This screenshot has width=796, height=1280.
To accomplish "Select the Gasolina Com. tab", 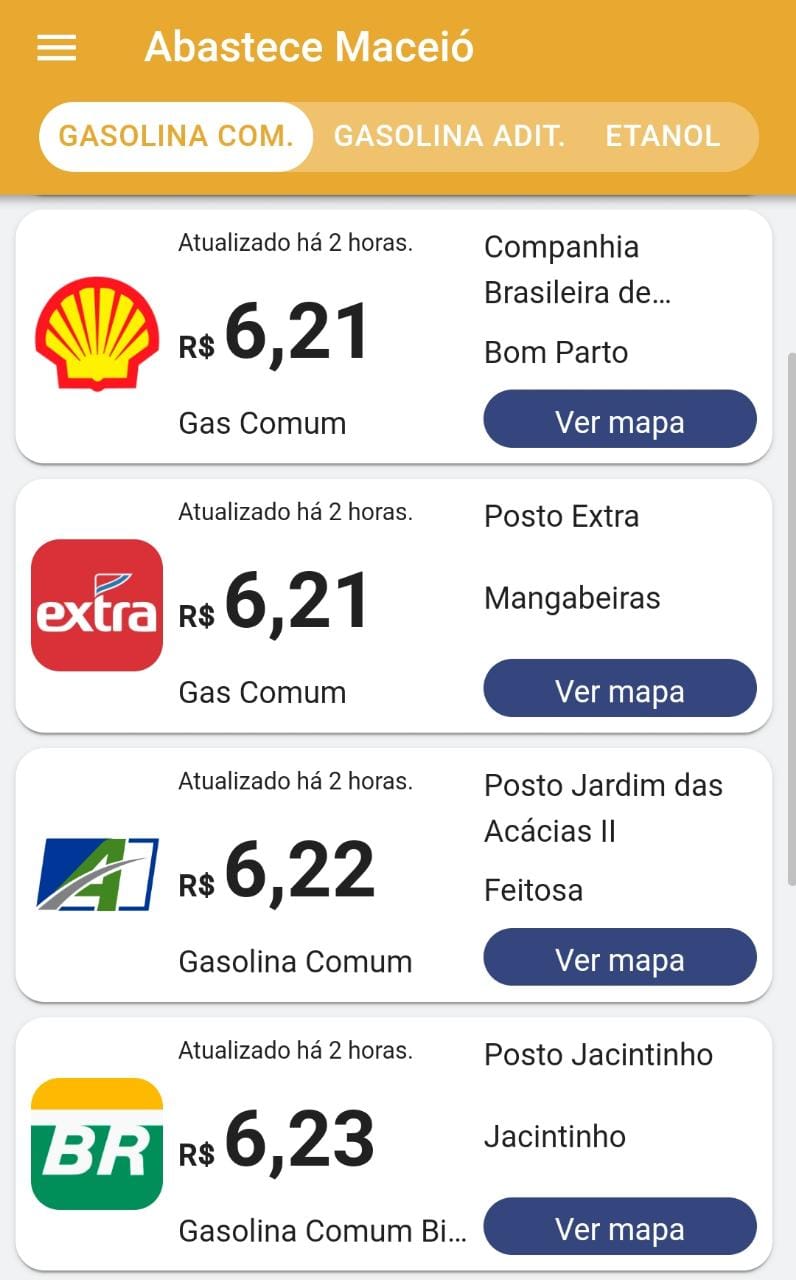I will (176, 137).
